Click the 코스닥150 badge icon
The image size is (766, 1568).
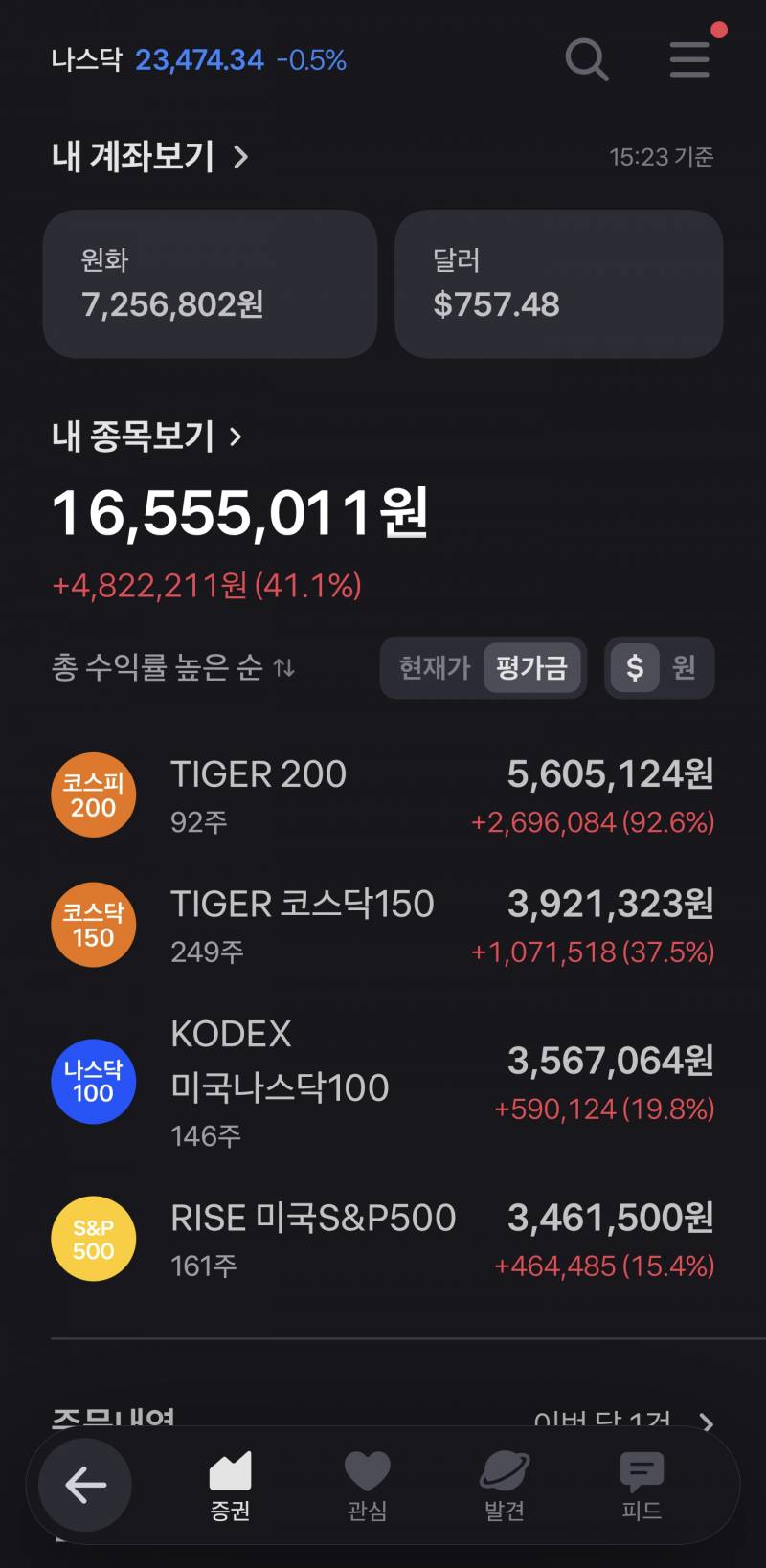click(93, 925)
